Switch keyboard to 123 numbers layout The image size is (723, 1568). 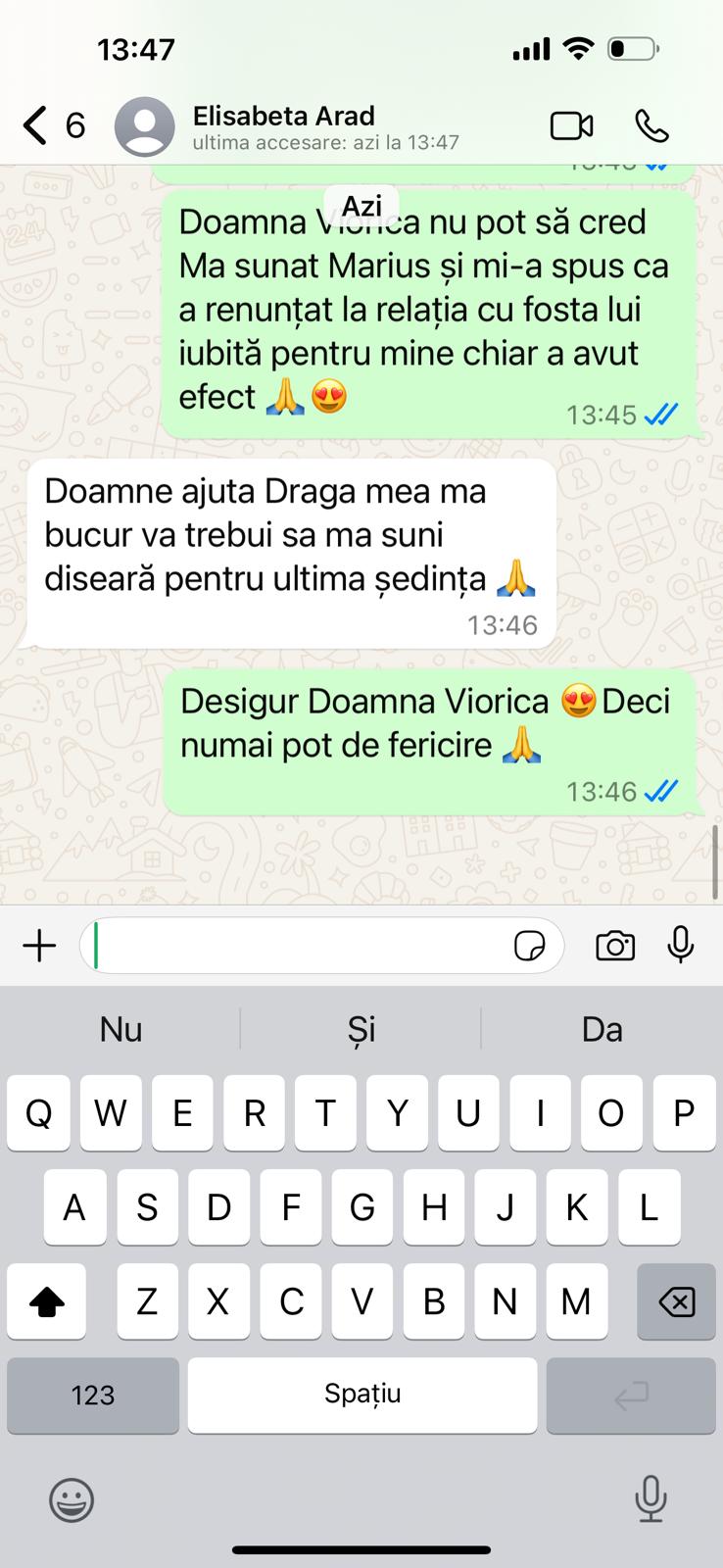coord(93,1395)
